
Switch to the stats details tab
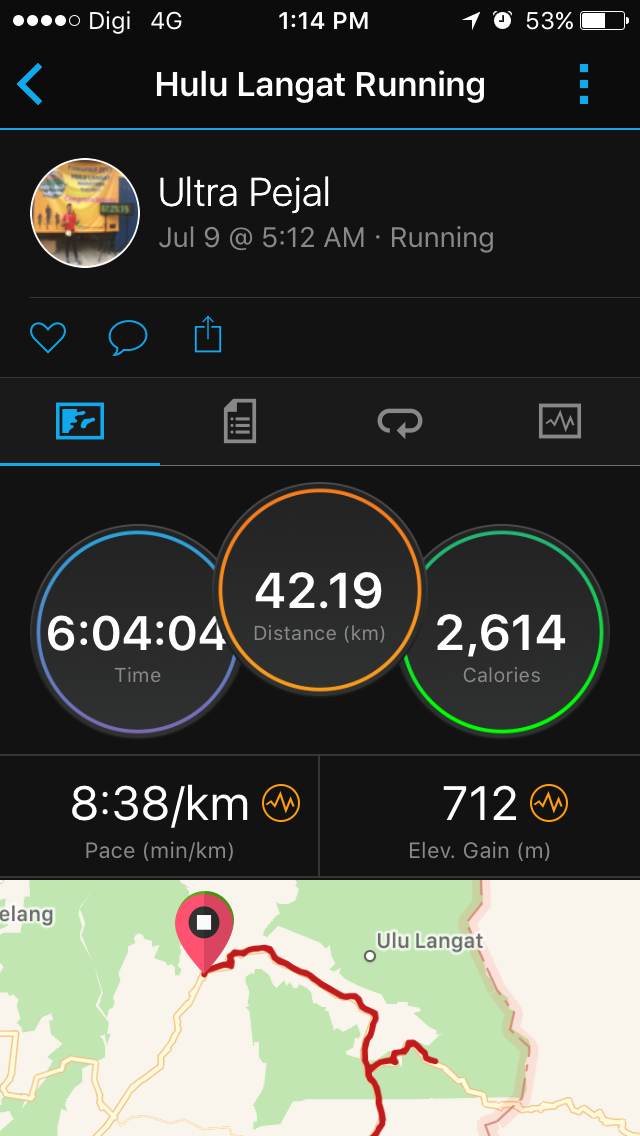point(240,420)
